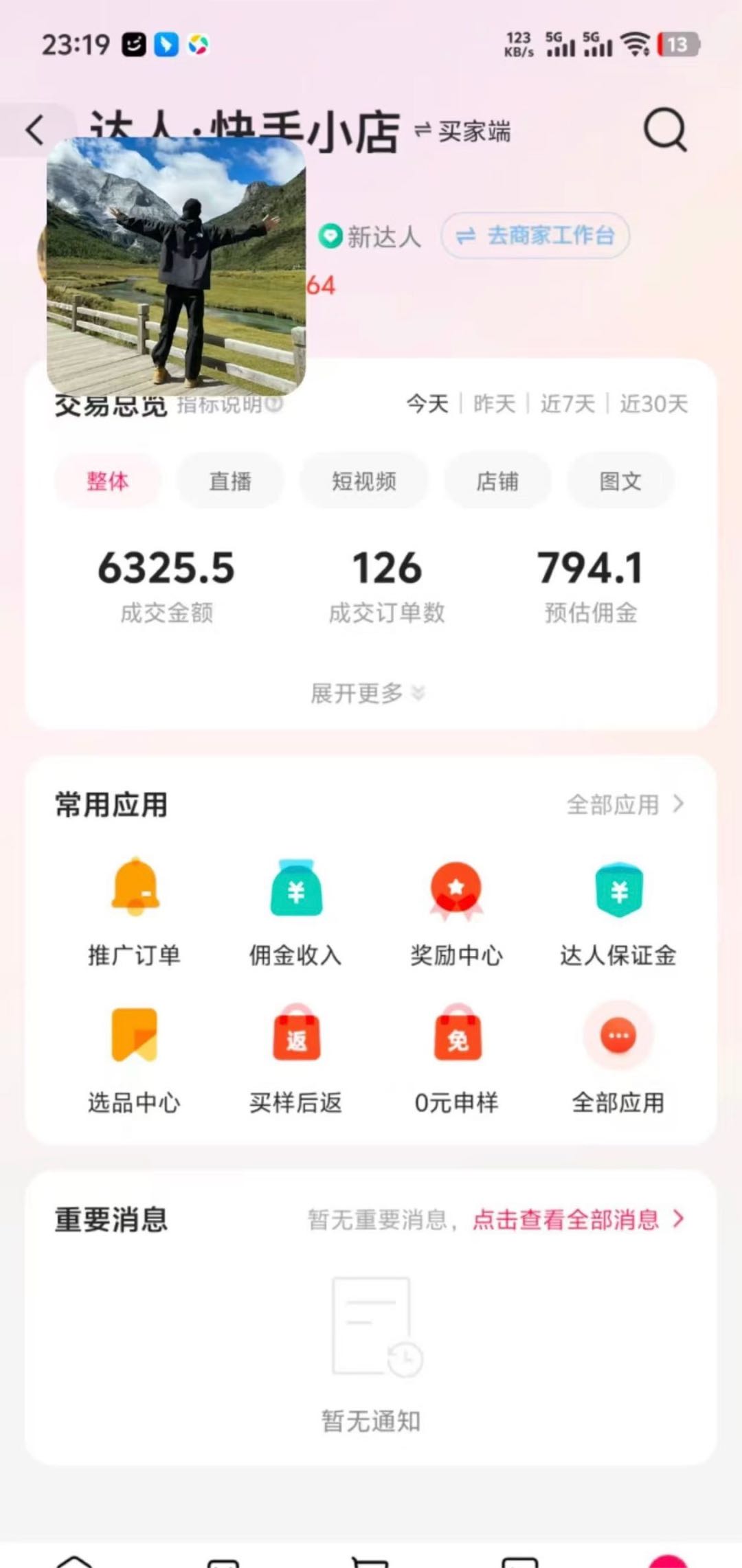742x1568 pixels.
Task: Tap the search icon at top right
Action: [664, 131]
